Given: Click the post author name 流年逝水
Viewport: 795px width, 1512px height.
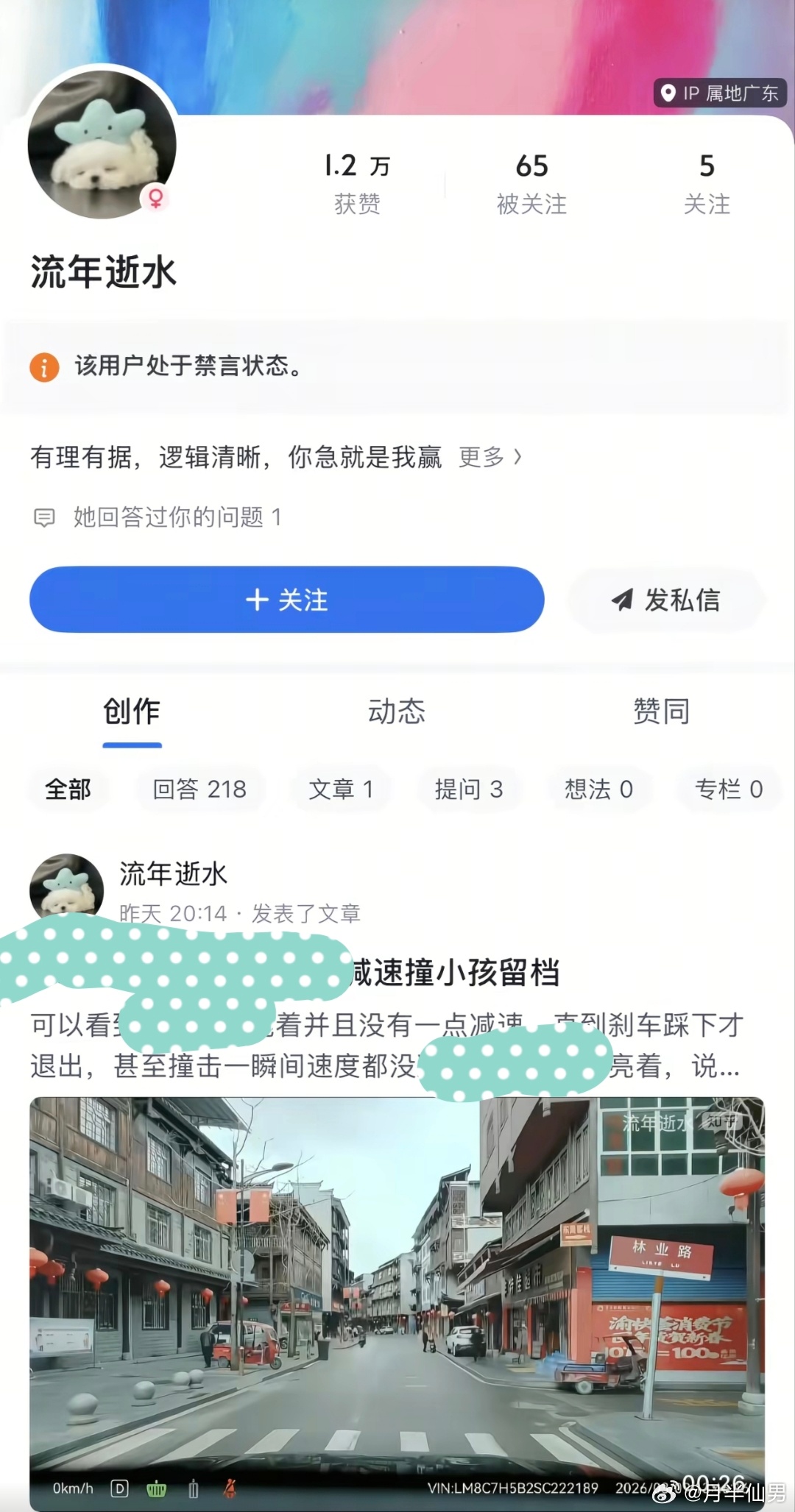Looking at the screenshot, I should coord(172,875).
